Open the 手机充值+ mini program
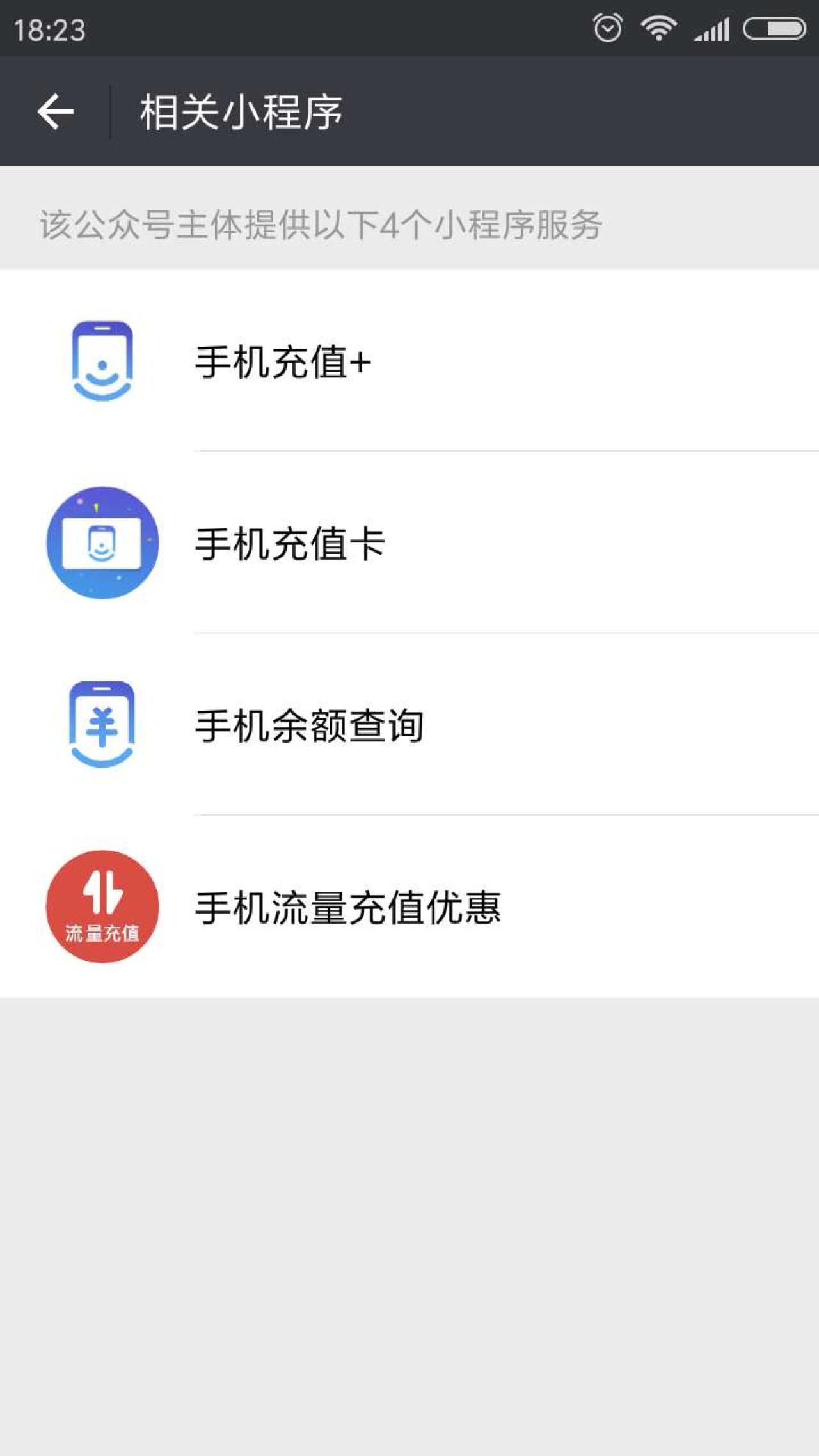Screen dimensions: 819x1456 click(x=283, y=361)
